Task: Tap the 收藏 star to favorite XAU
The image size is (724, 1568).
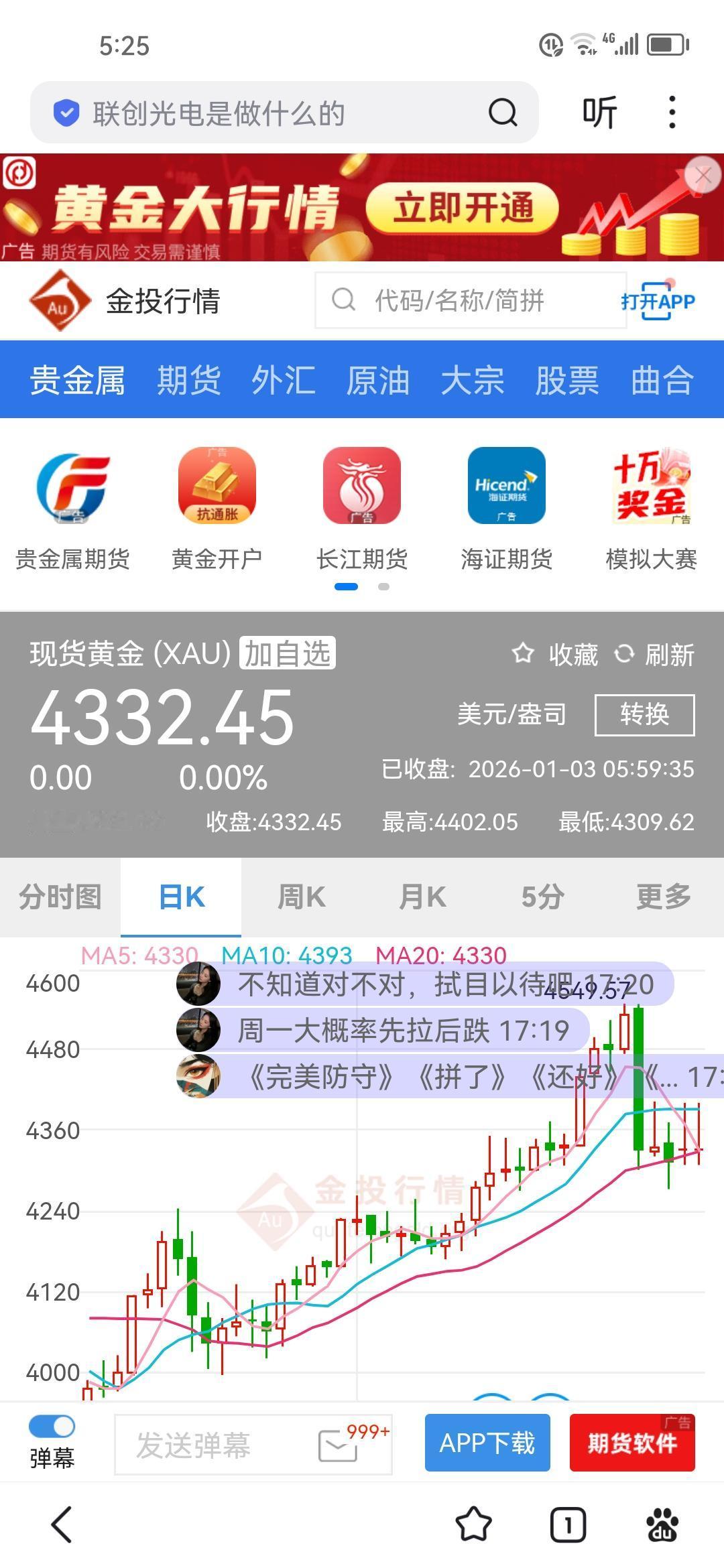Action: coord(522,655)
